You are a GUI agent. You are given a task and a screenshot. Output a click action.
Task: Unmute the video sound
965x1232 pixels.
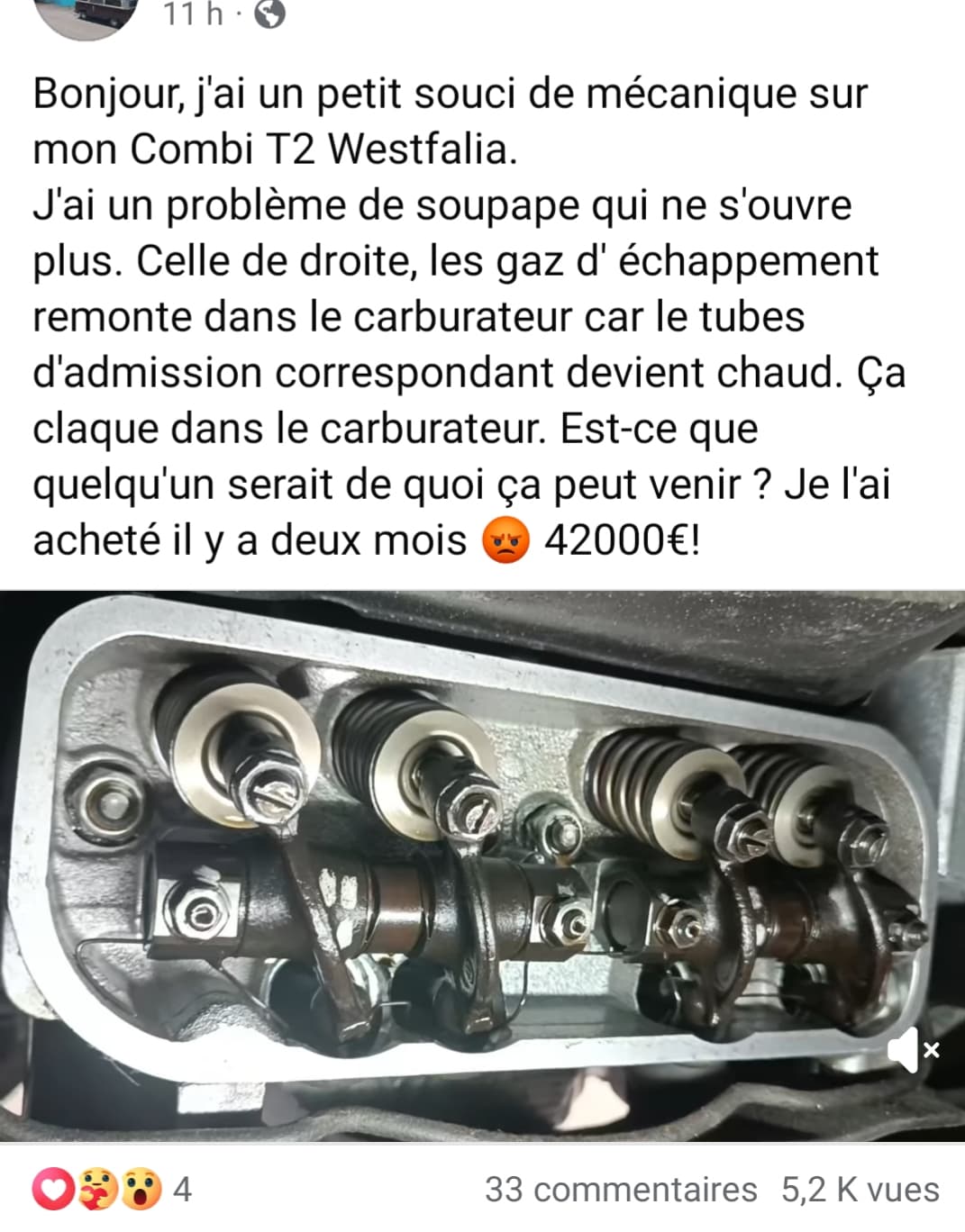tap(914, 1049)
